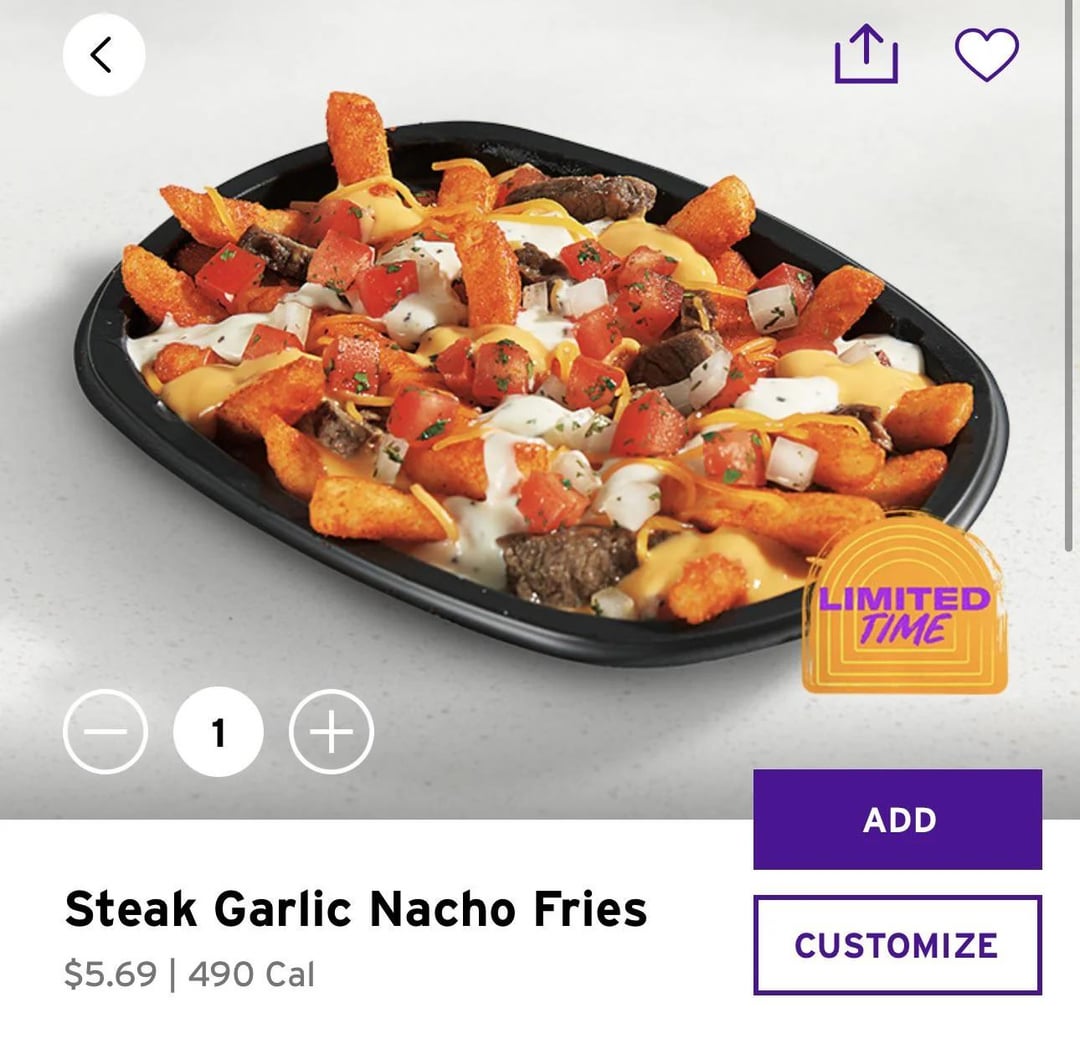The width and height of the screenshot is (1080, 1049).
Task: Decrease quantity with the minus button
Action: (x=105, y=732)
